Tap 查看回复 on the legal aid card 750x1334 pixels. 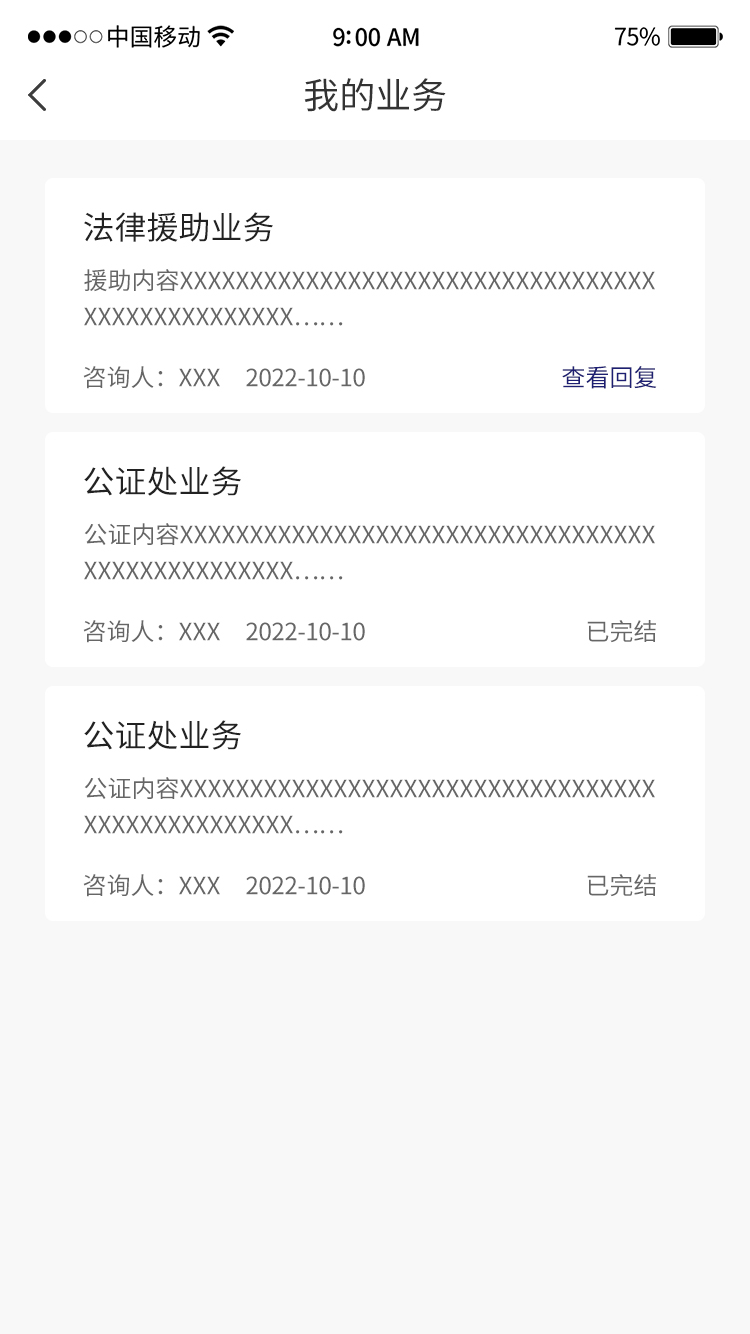tap(608, 378)
